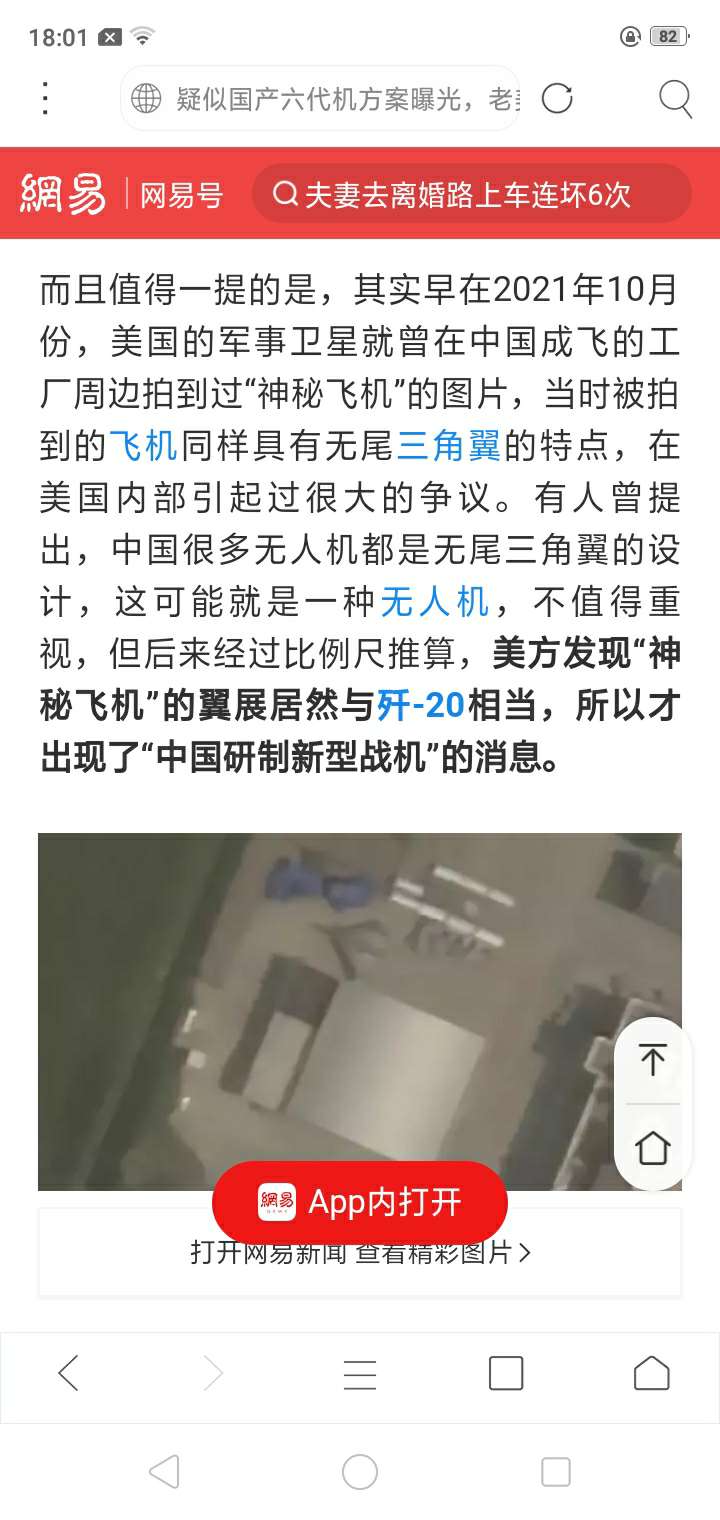Go to the browser home page
Image resolution: width=720 pixels, height=1520 pixels.
[x=651, y=1373]
